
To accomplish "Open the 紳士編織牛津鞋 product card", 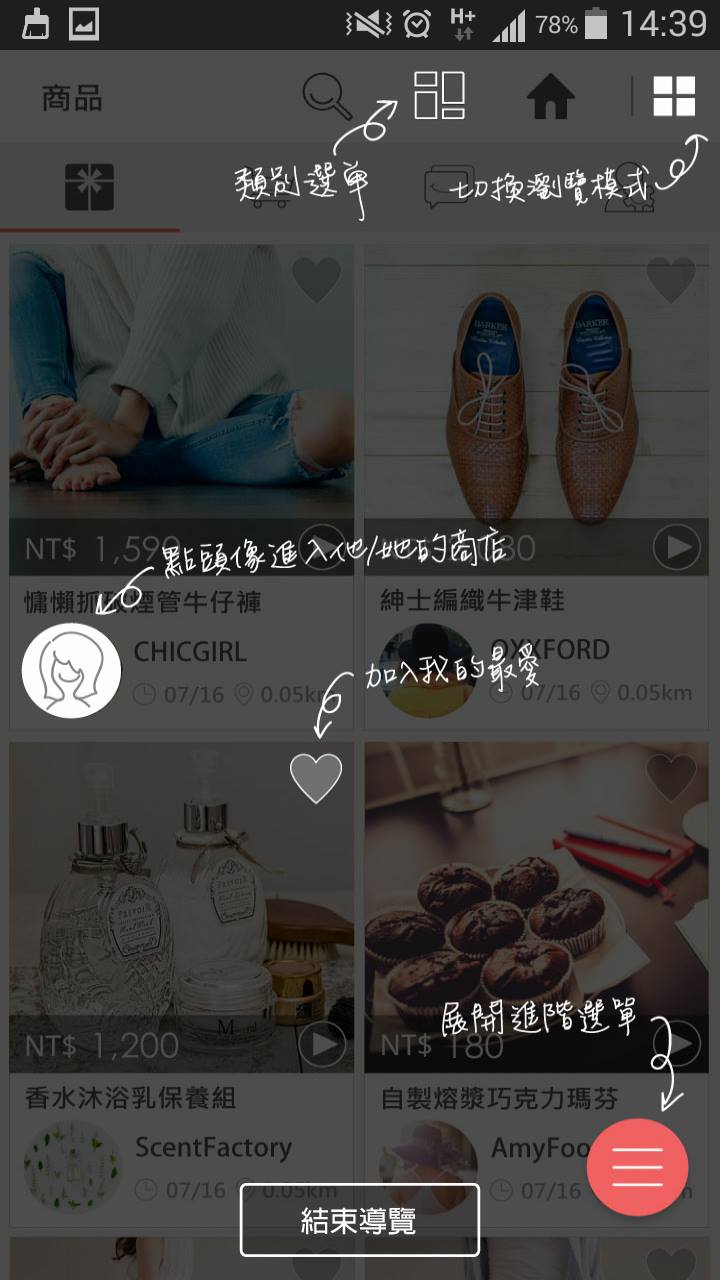I will coord(537,400).
